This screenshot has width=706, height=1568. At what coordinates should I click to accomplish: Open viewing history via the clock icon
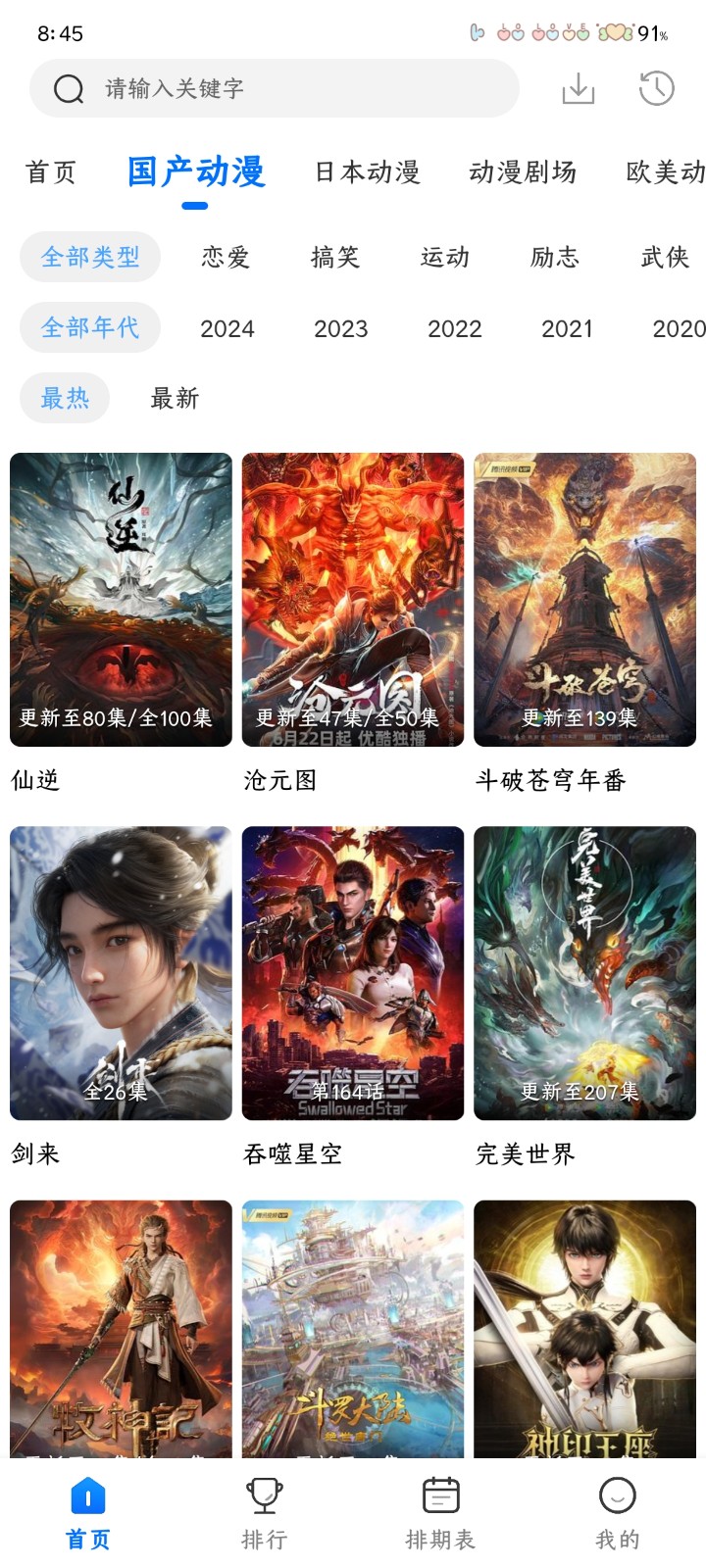tap(655, 88)
